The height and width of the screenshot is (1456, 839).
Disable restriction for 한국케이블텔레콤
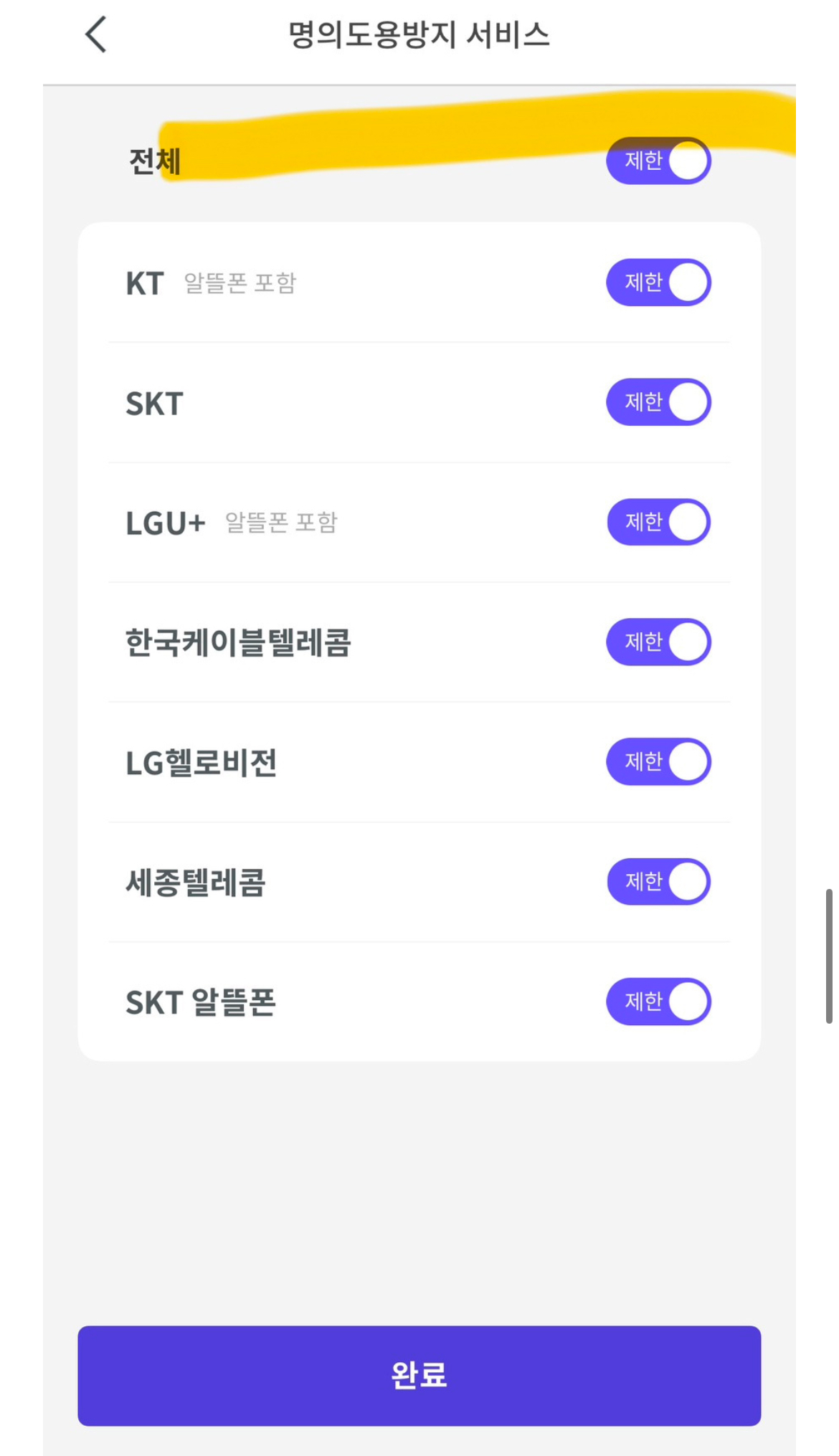click(x=658, y=642)
